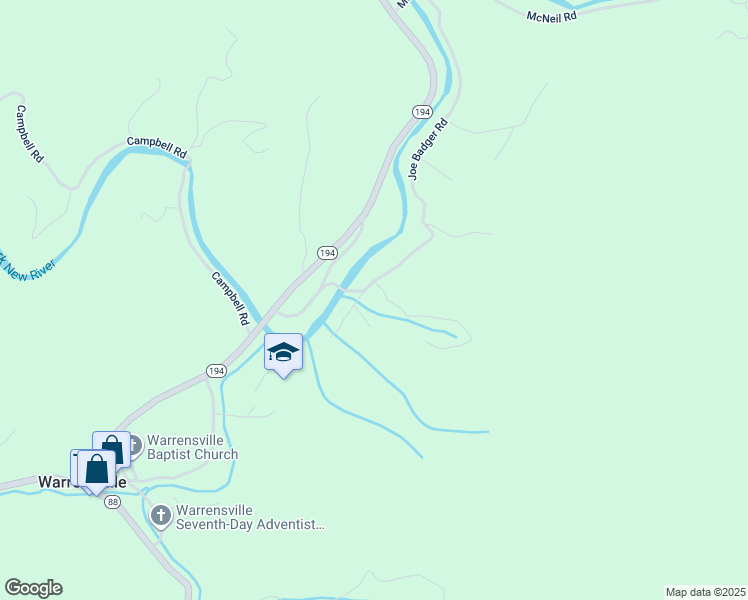Tap the front shopping bag marker
This screenshot has width=748, height=600.
[97, 468]
